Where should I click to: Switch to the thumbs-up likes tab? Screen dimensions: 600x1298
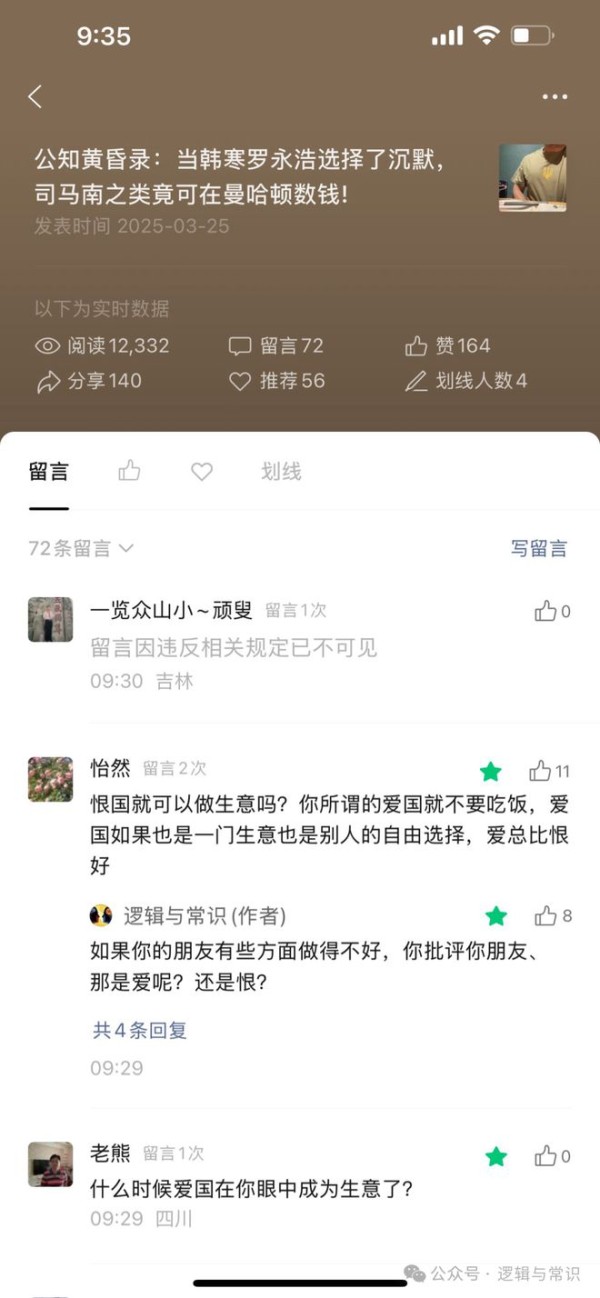(x=129, y=471)
